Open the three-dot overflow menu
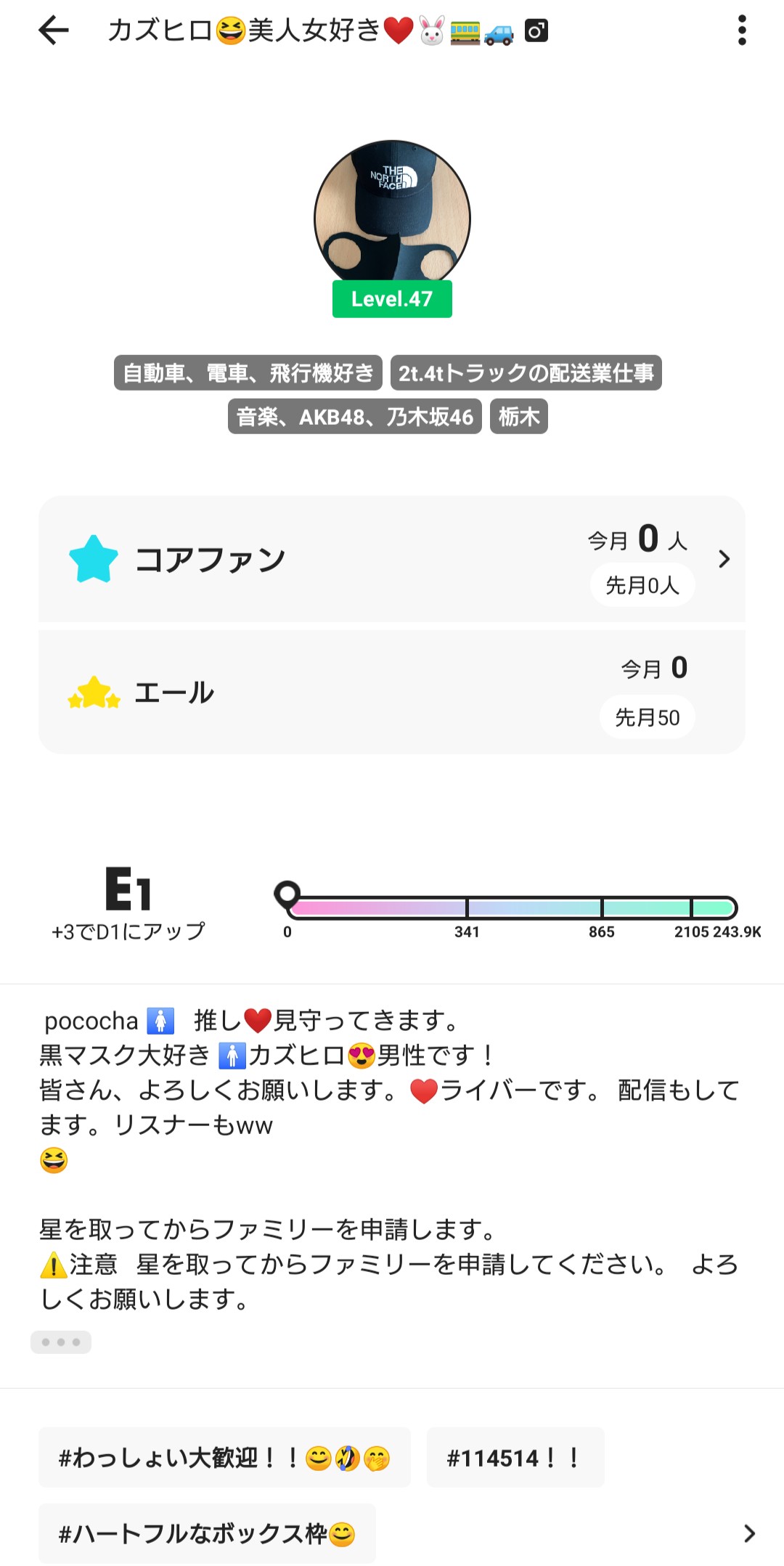Viewport: 784px width, 1566px height. pyautogui.click(x=741, y=30)
